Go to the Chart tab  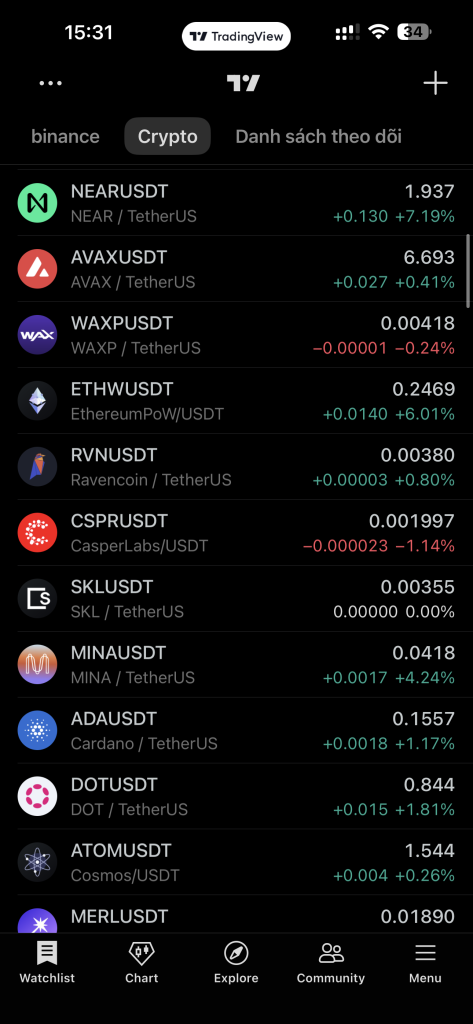tap(142, 963)
